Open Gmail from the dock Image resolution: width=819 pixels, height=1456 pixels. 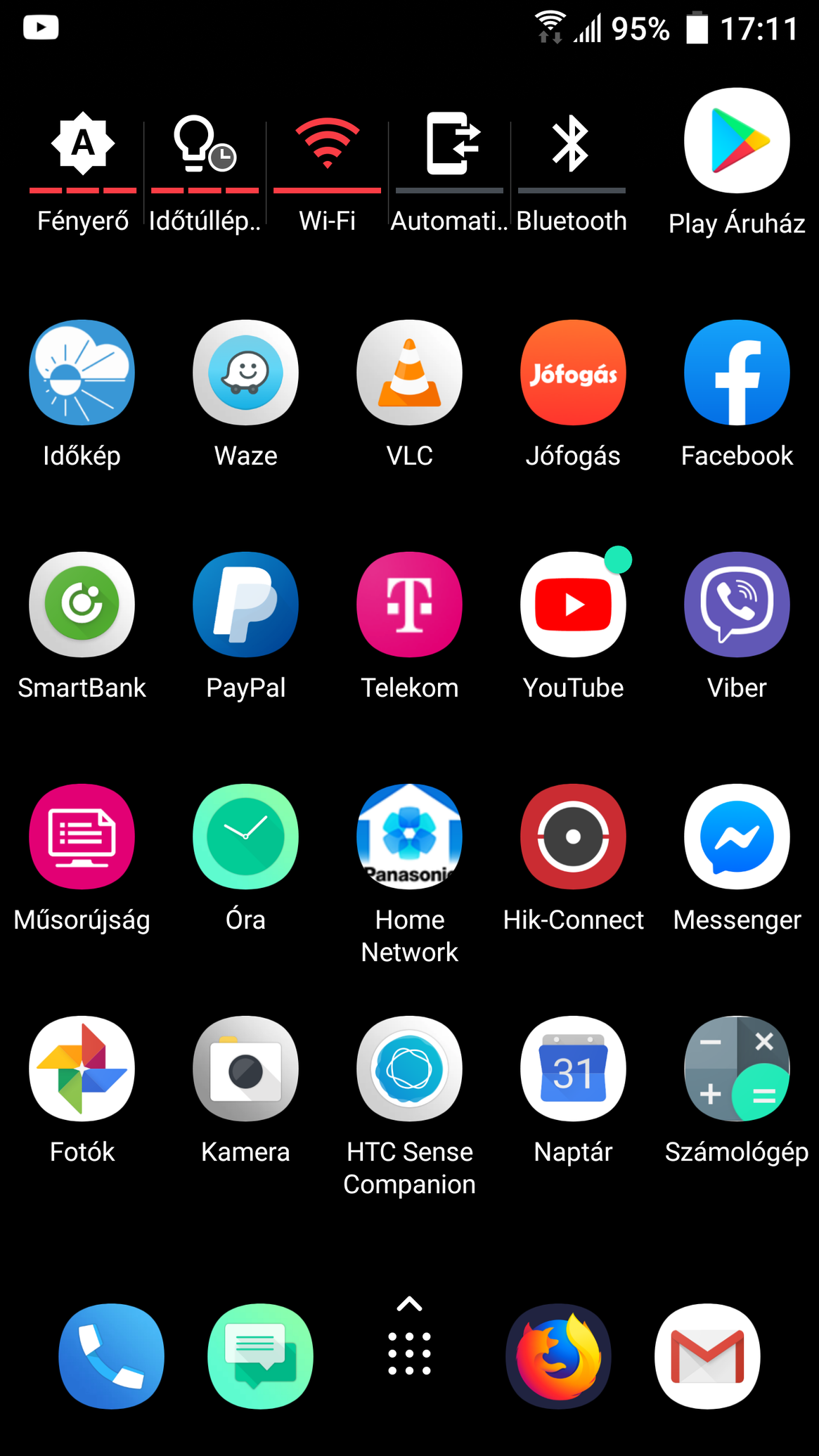pos(707,1356)
